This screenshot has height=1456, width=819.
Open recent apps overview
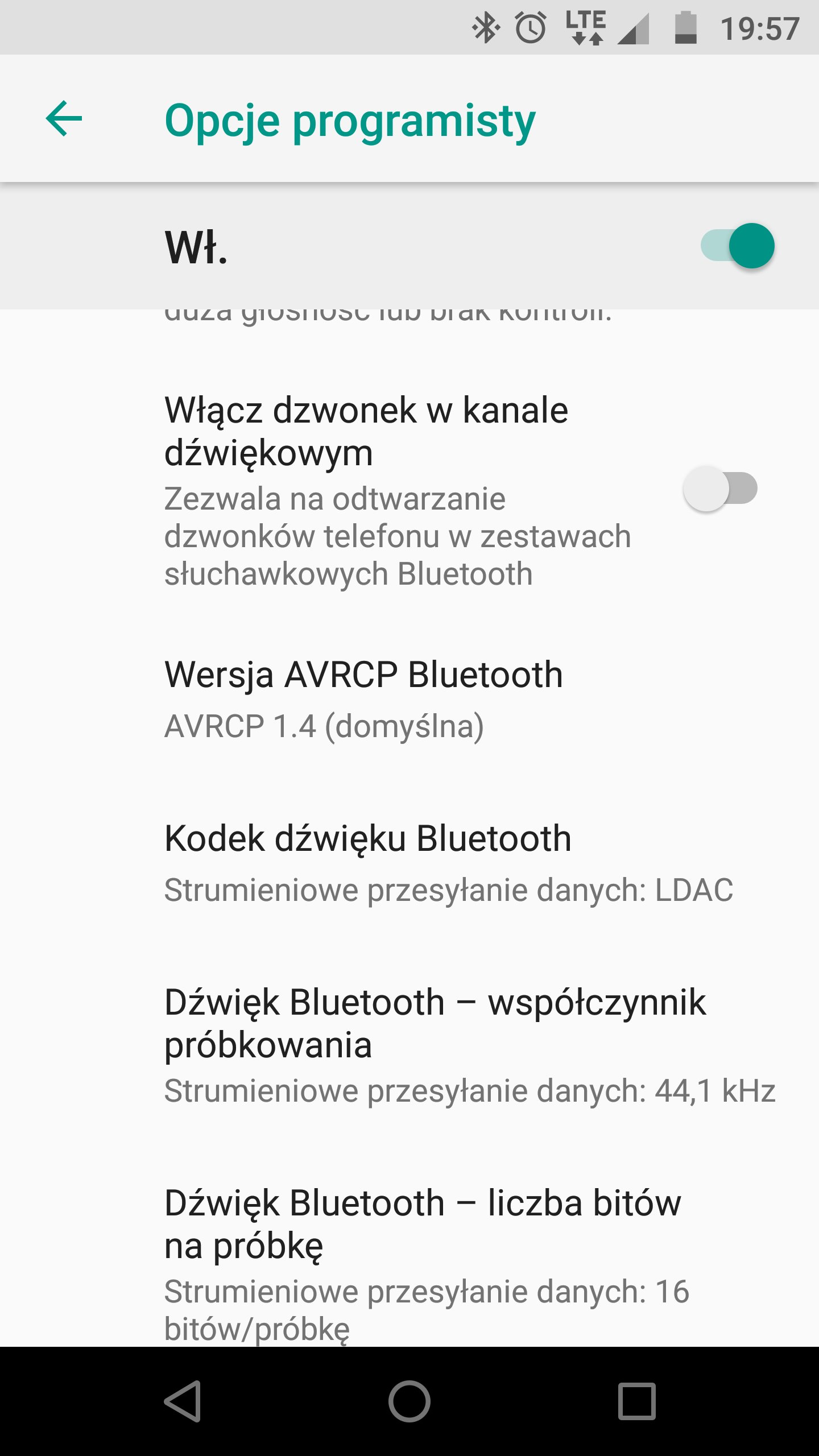coord(636,1401)
